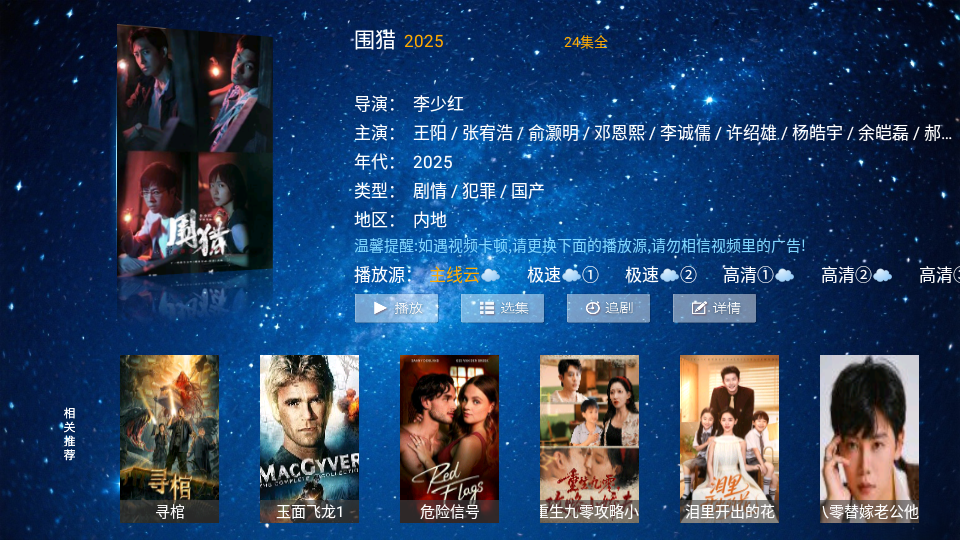Image resolution: width=960 pixels, height=540 pixels.
Task: Open the recommended title 零替嫁老公
Action: coord(869,438)
